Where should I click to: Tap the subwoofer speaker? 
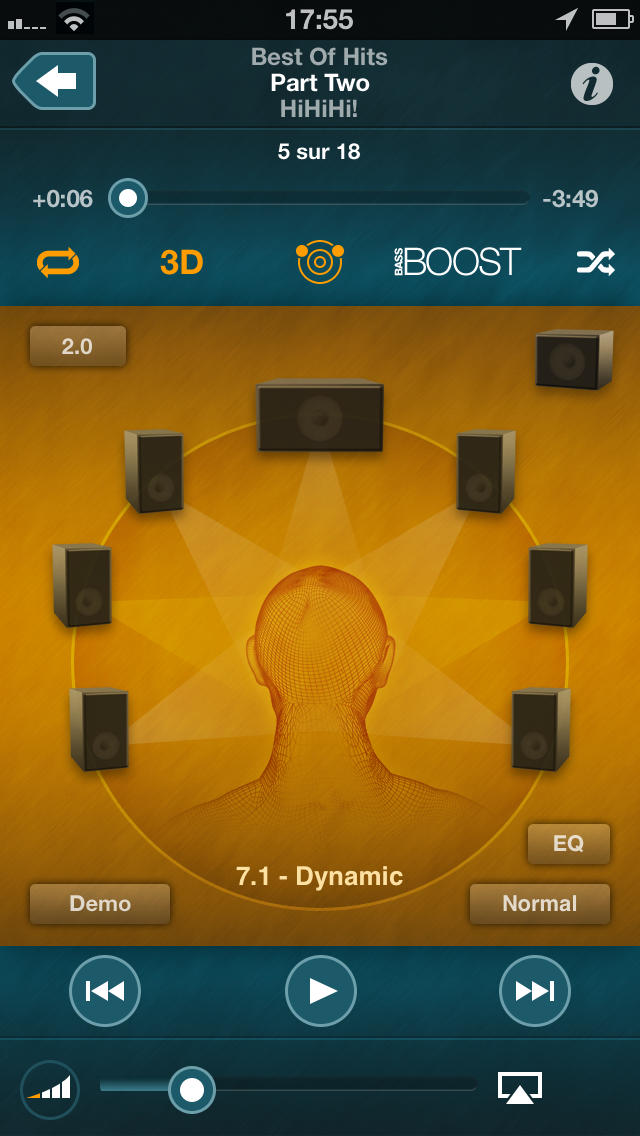(574, 359)
